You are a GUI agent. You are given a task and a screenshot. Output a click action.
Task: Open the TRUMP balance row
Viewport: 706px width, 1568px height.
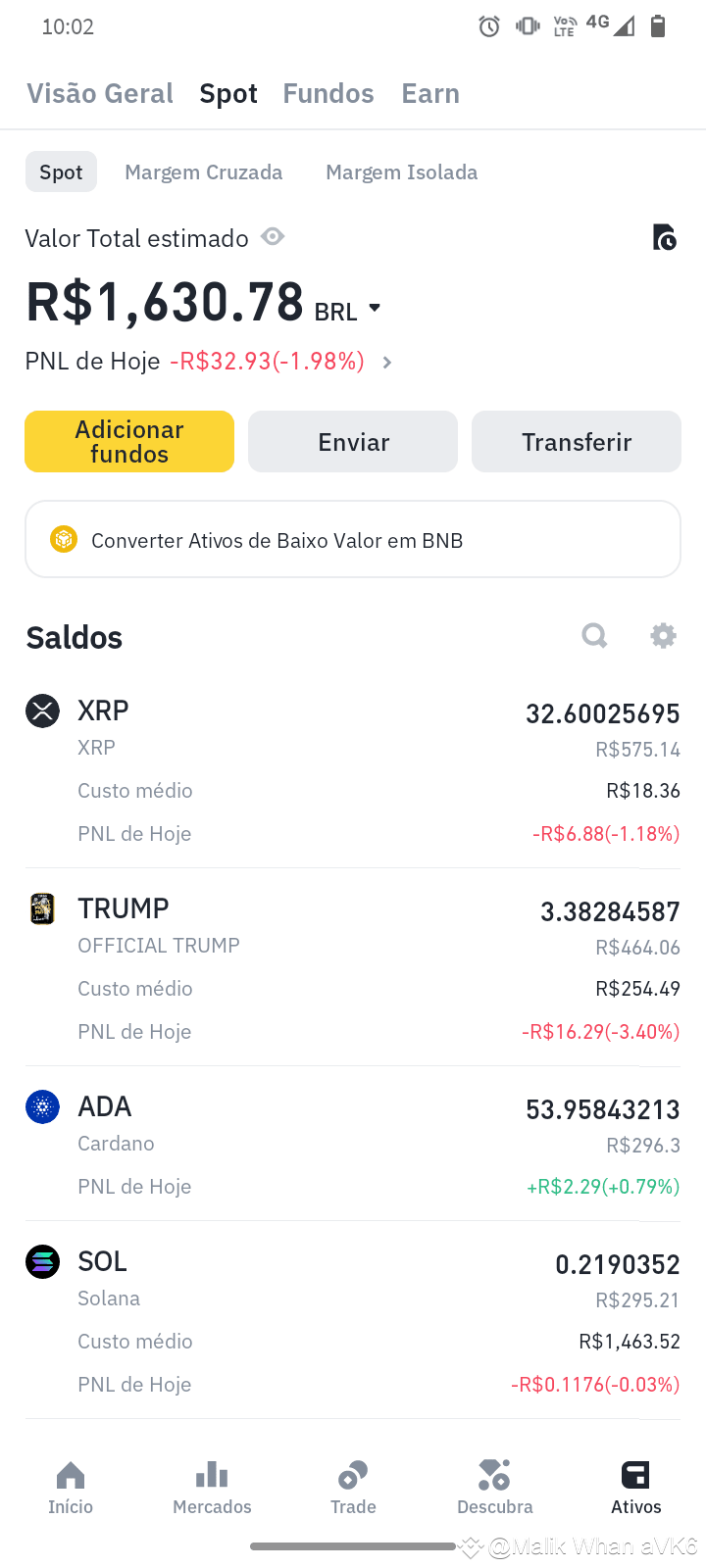353,968
